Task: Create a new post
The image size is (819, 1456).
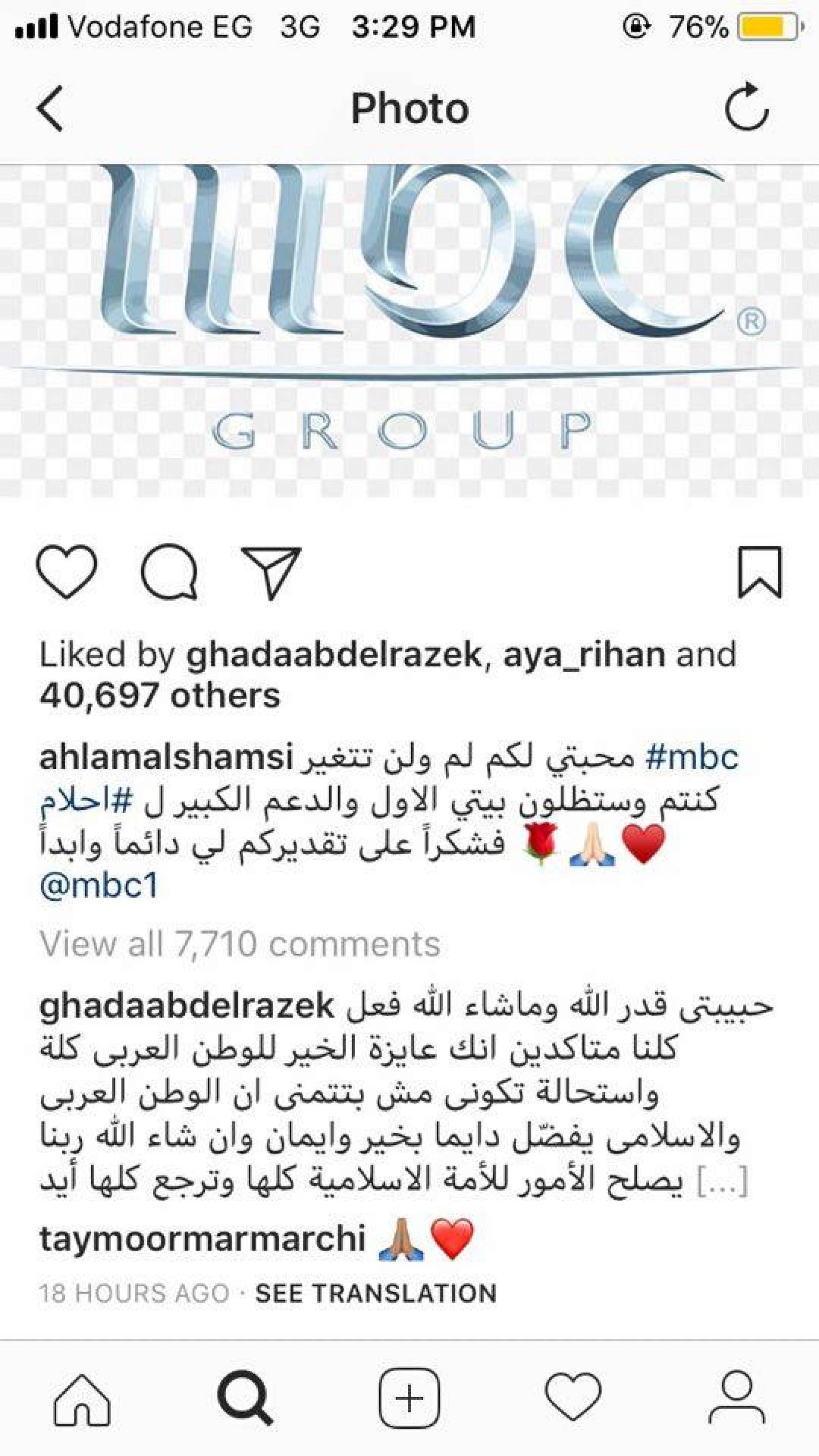Action: (x=409, y=1398)
